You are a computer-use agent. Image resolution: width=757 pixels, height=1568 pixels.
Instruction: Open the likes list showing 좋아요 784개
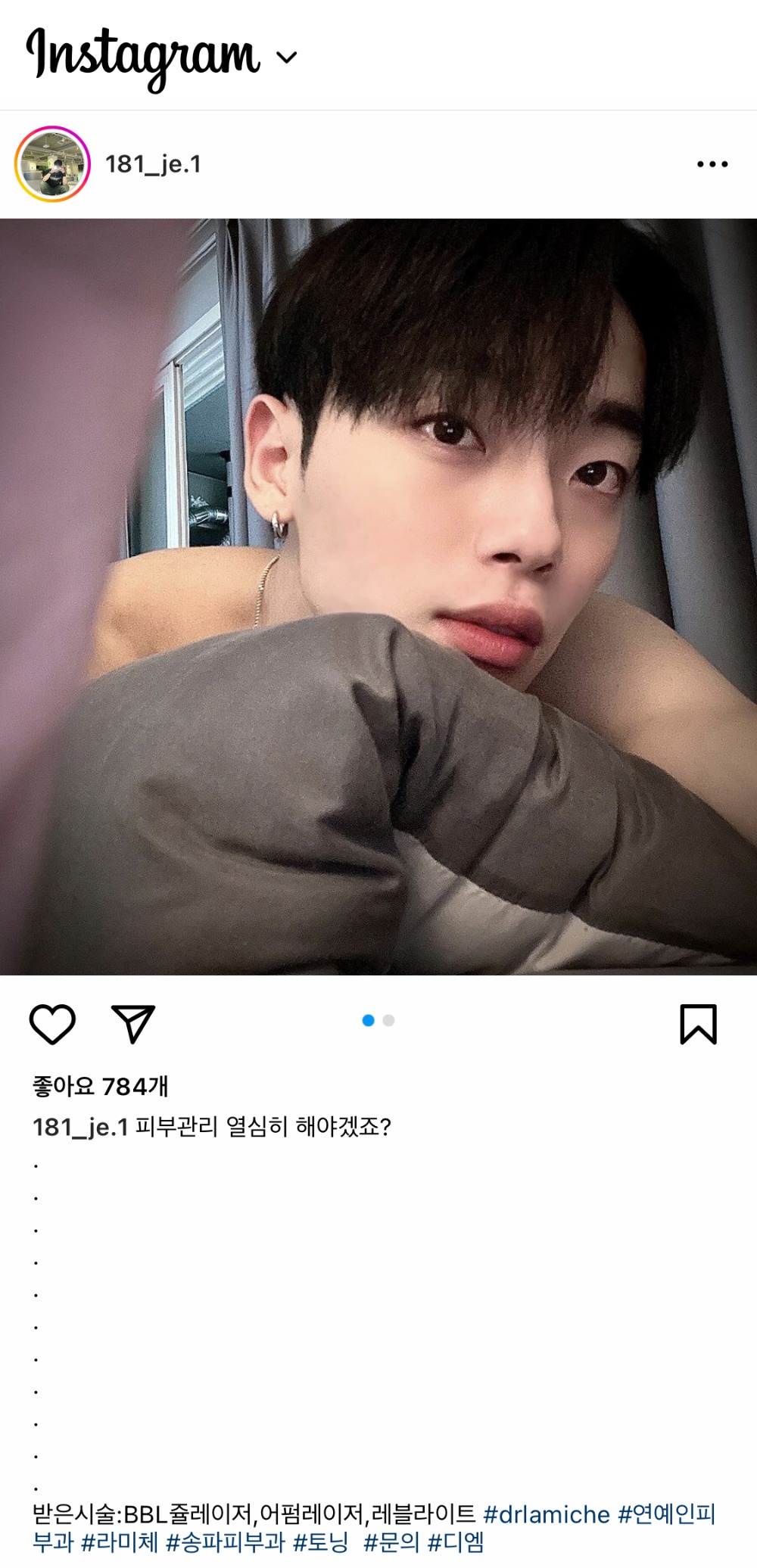(100, 1087)
